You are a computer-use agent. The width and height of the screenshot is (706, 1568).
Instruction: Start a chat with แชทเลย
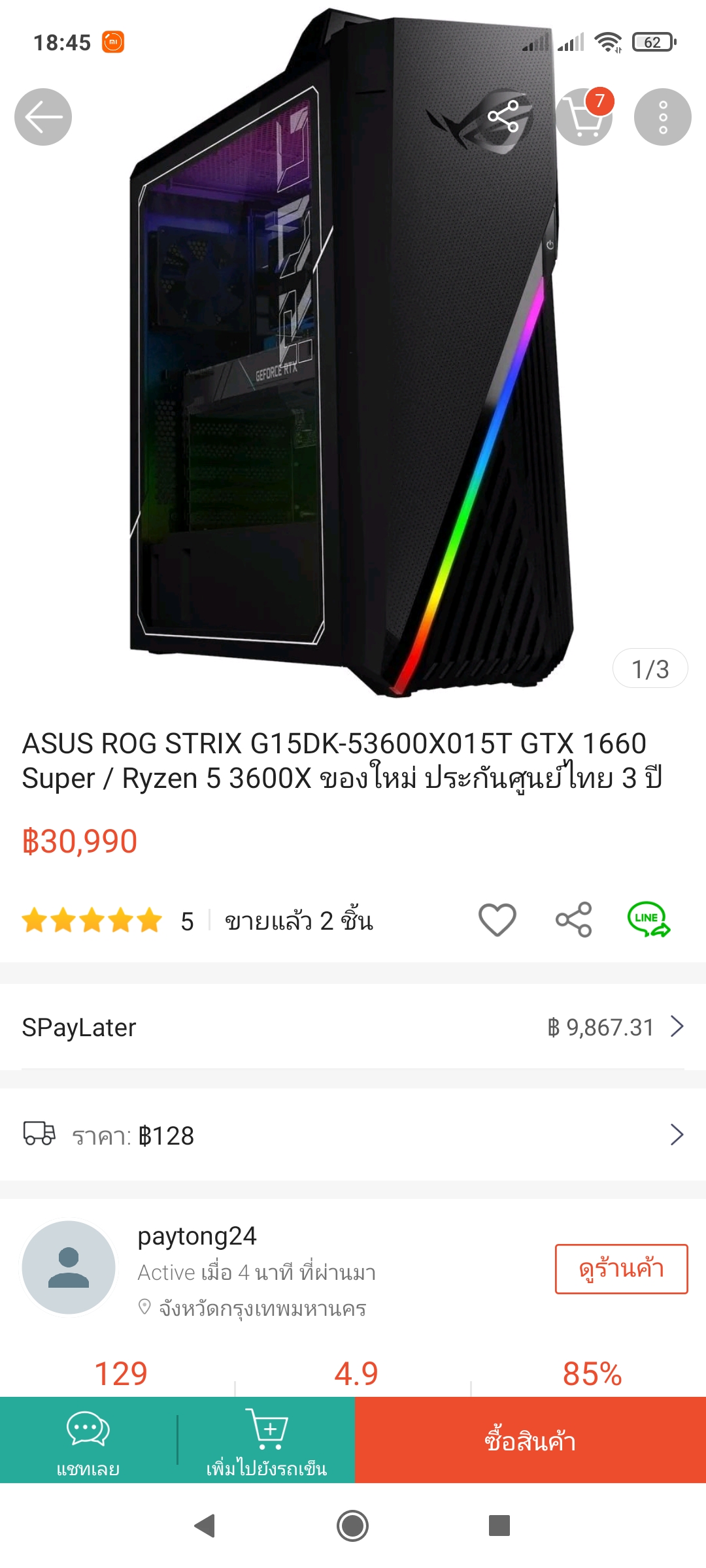tap(88, 1441)
